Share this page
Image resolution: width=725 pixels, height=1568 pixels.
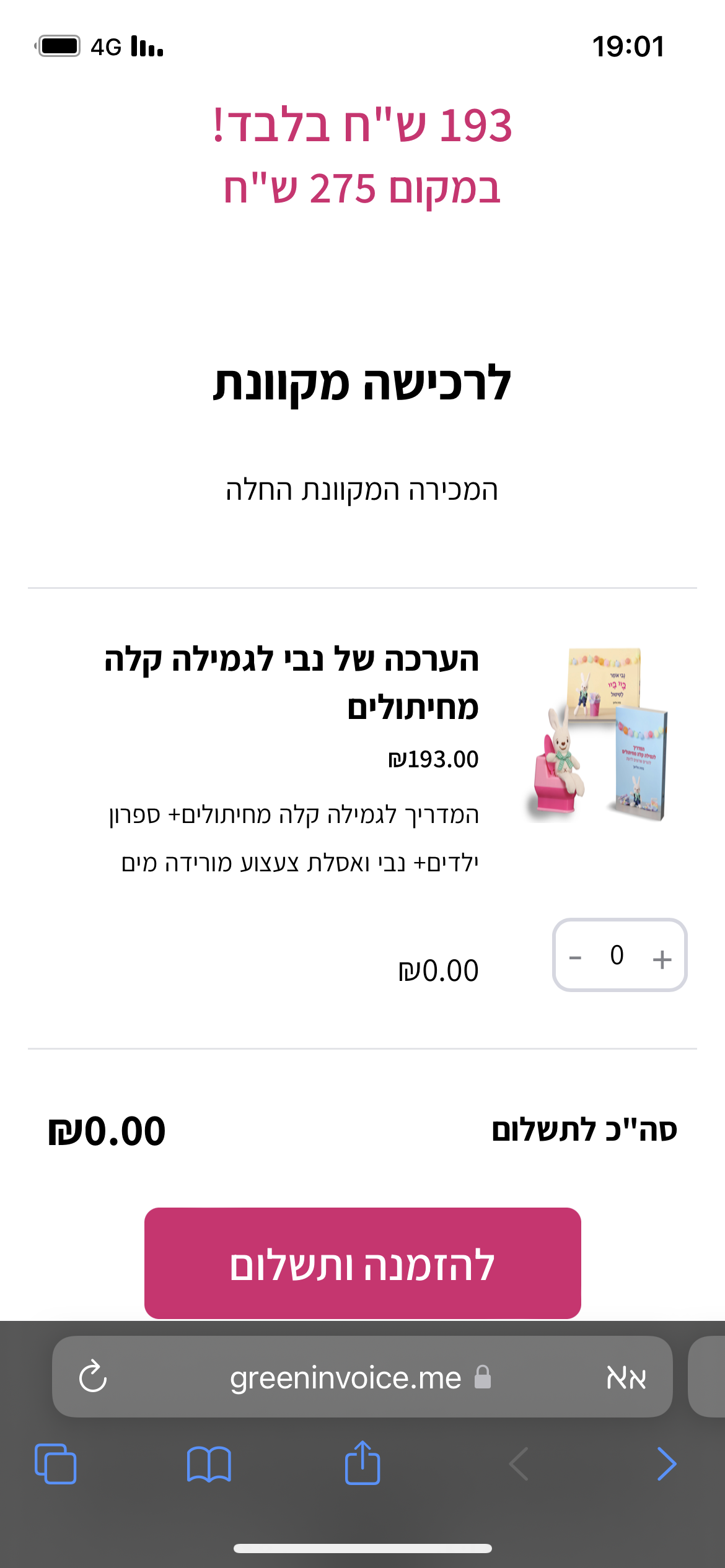[x=362, y=1463]
